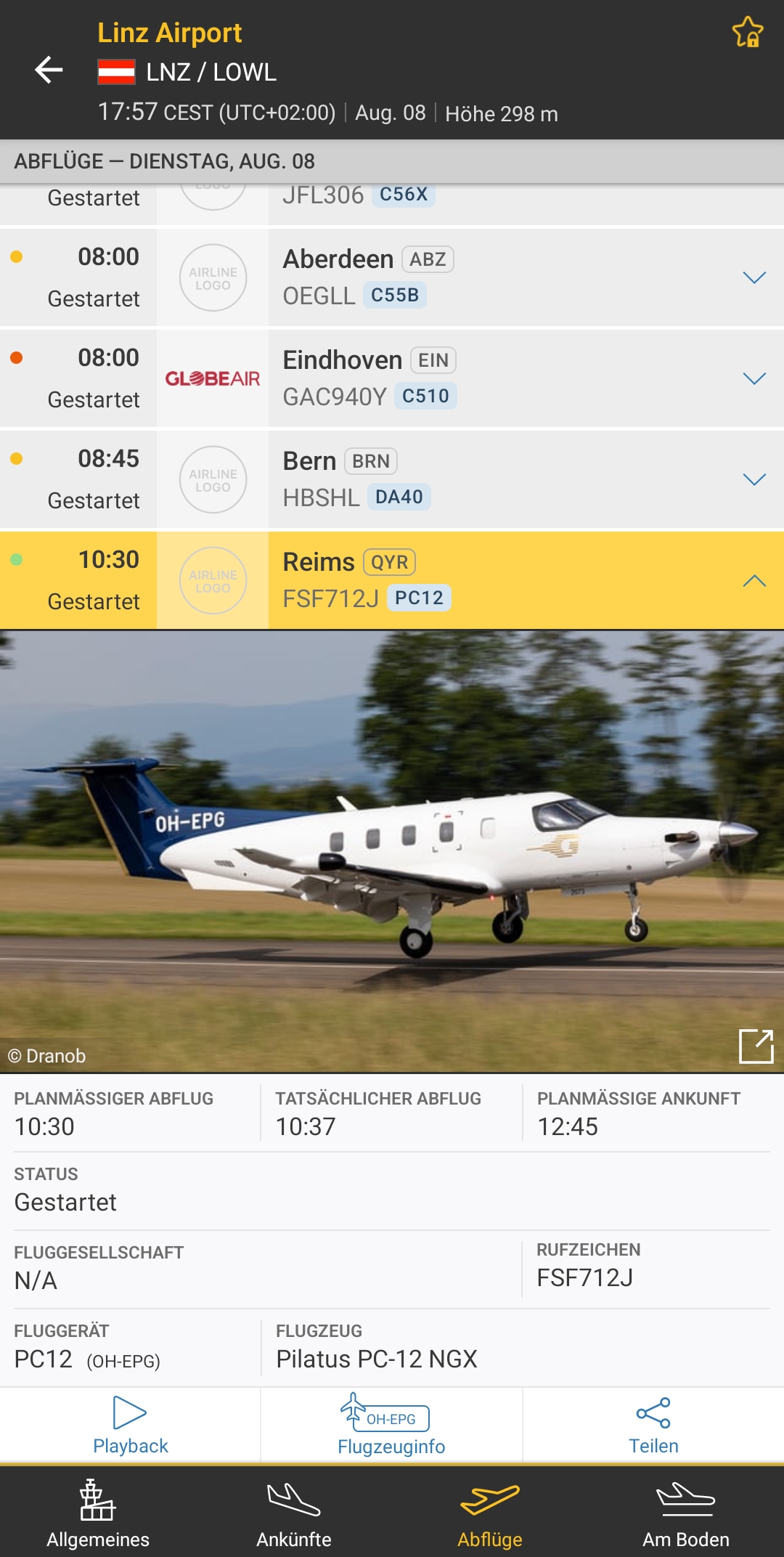This screenshot has width=784, height=1557.
Task: Collapse the Reims FSF712J details
Action: (754, 580)
